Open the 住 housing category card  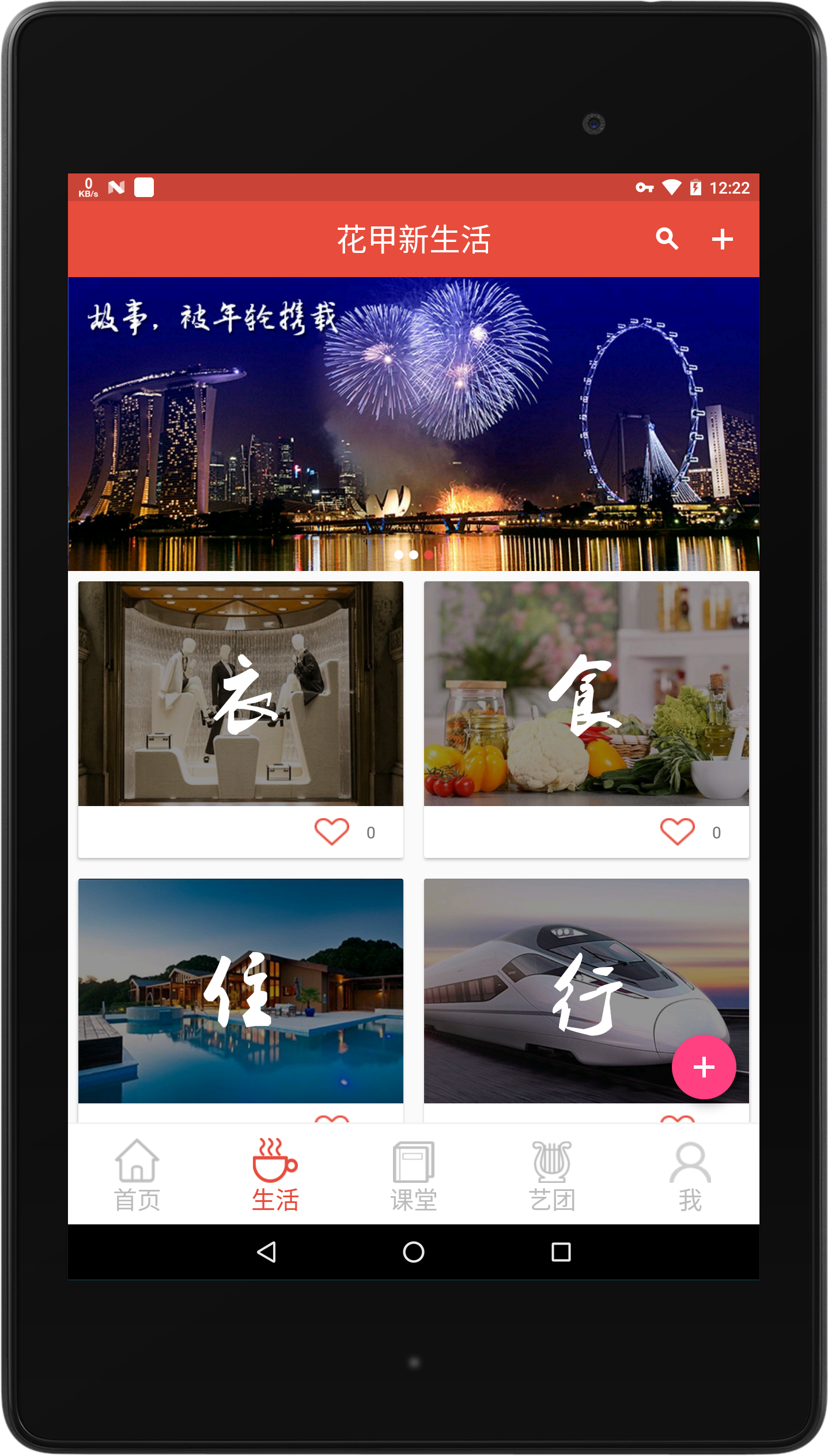coord(241,990)
